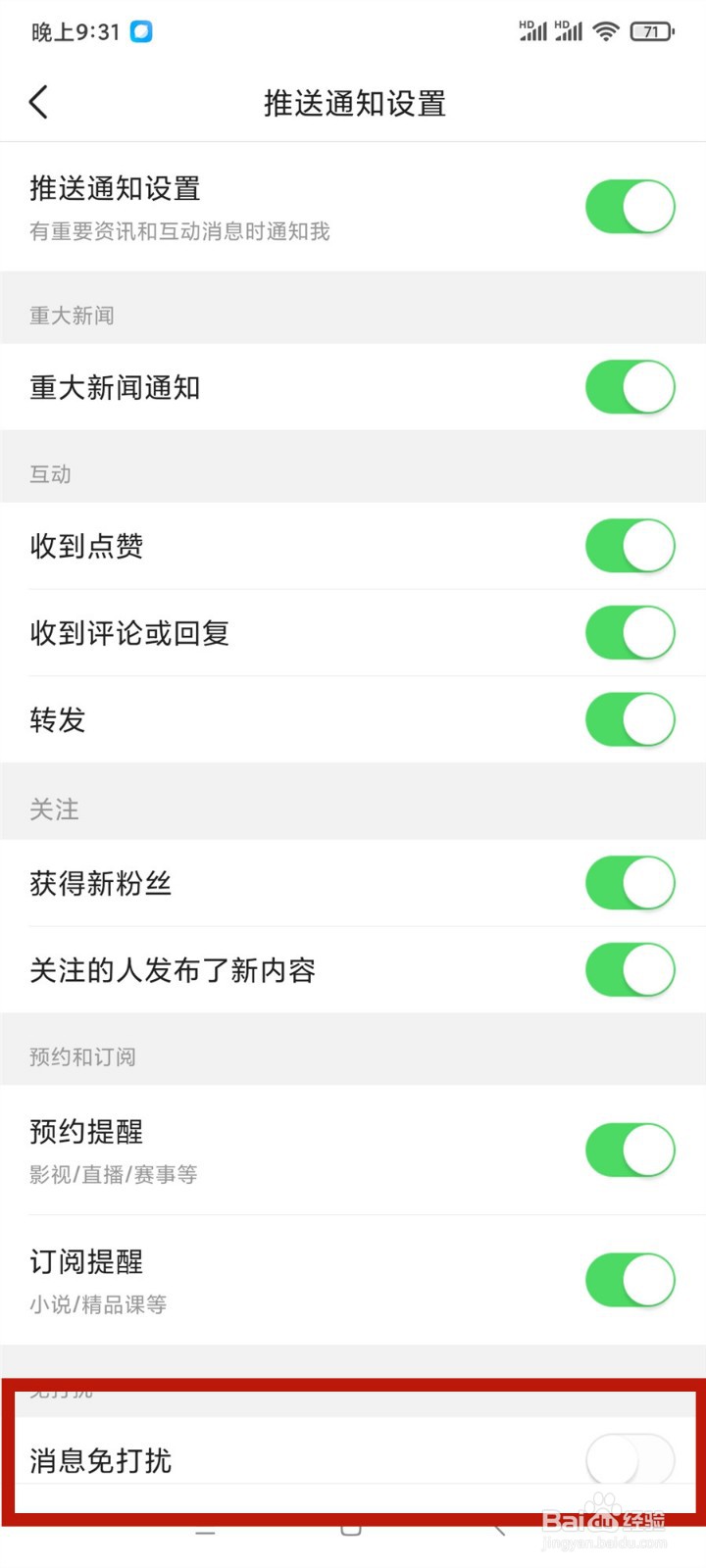Turn off 重大新闻通知 notifications

630,387
